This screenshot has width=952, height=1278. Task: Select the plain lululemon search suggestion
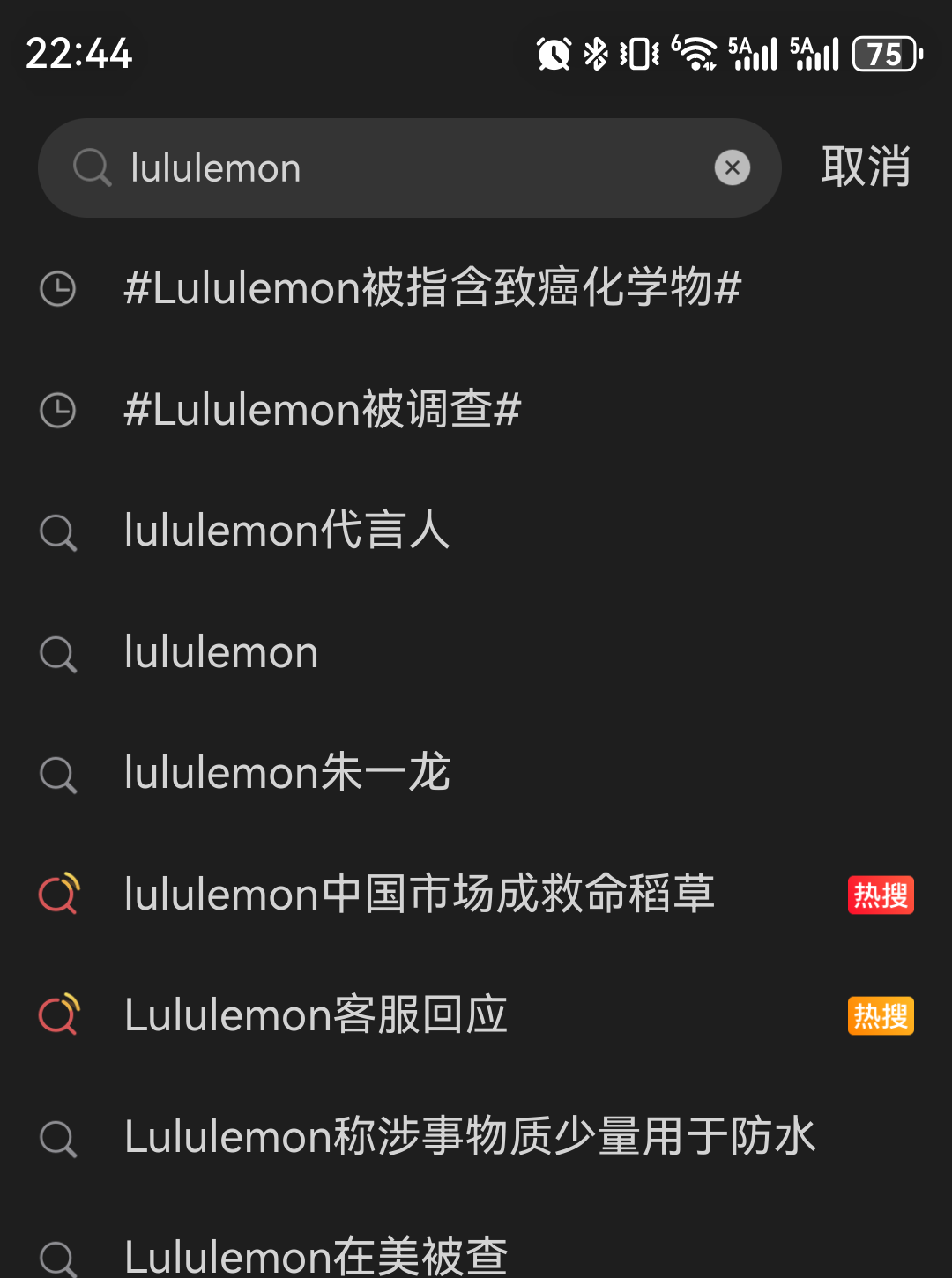coord(220,652)
